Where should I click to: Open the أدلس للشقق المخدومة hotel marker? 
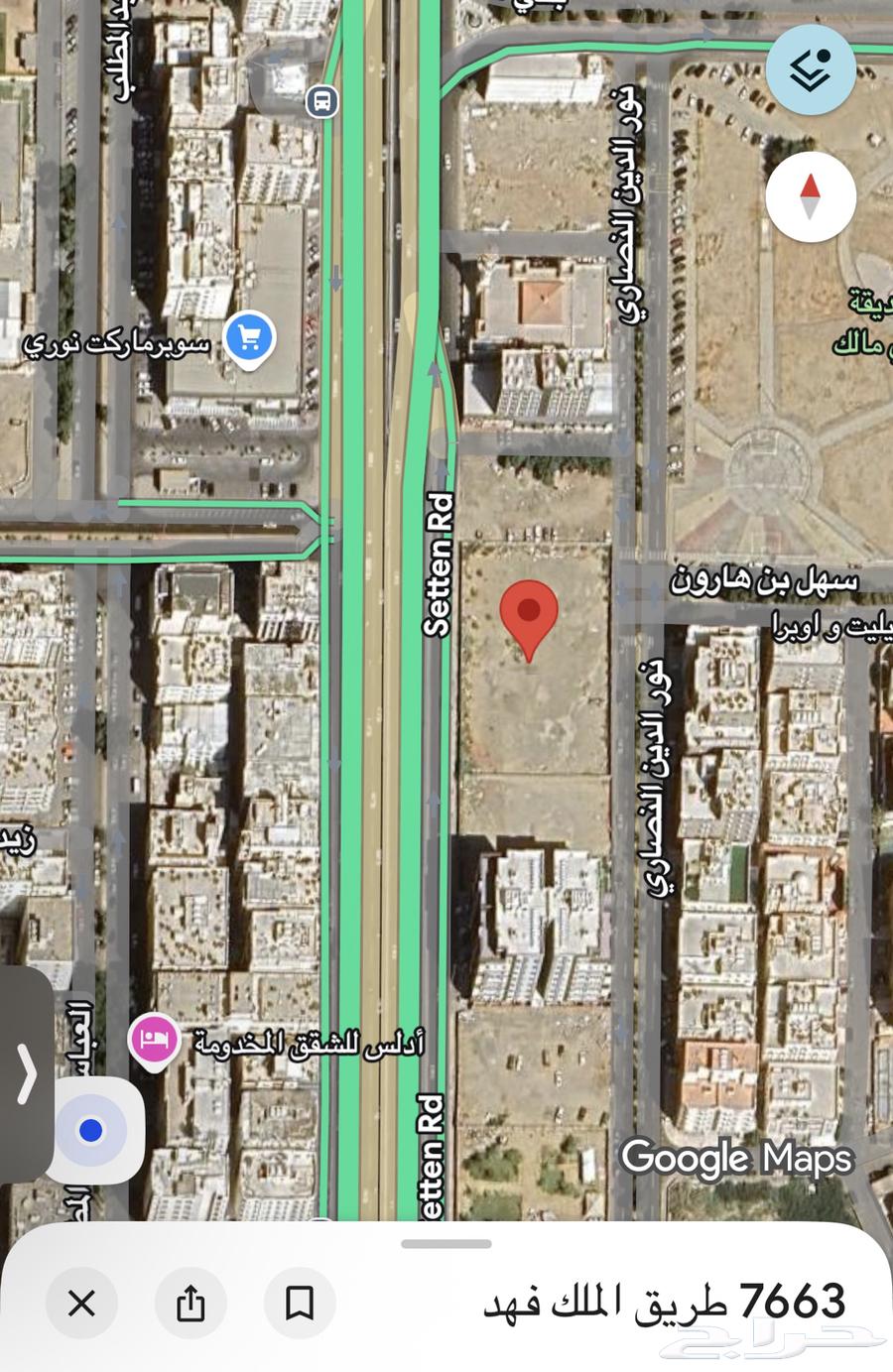click(154, 1040)
